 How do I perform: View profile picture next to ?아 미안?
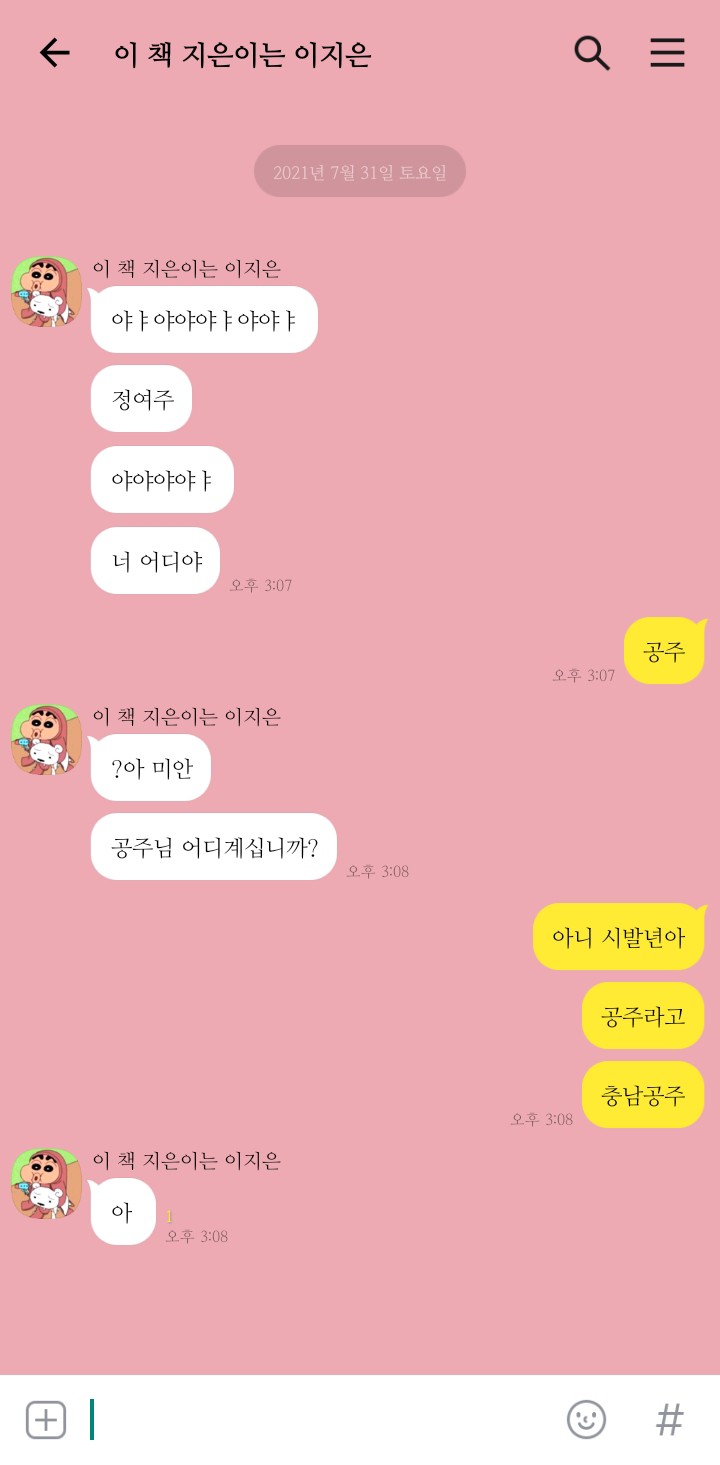(46, 739)
